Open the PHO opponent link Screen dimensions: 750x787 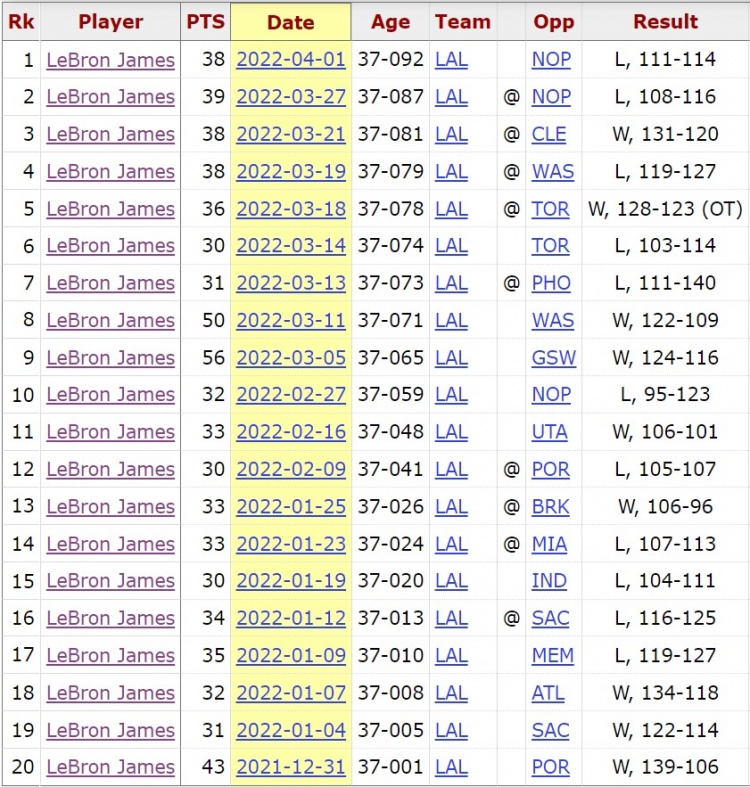551,284
